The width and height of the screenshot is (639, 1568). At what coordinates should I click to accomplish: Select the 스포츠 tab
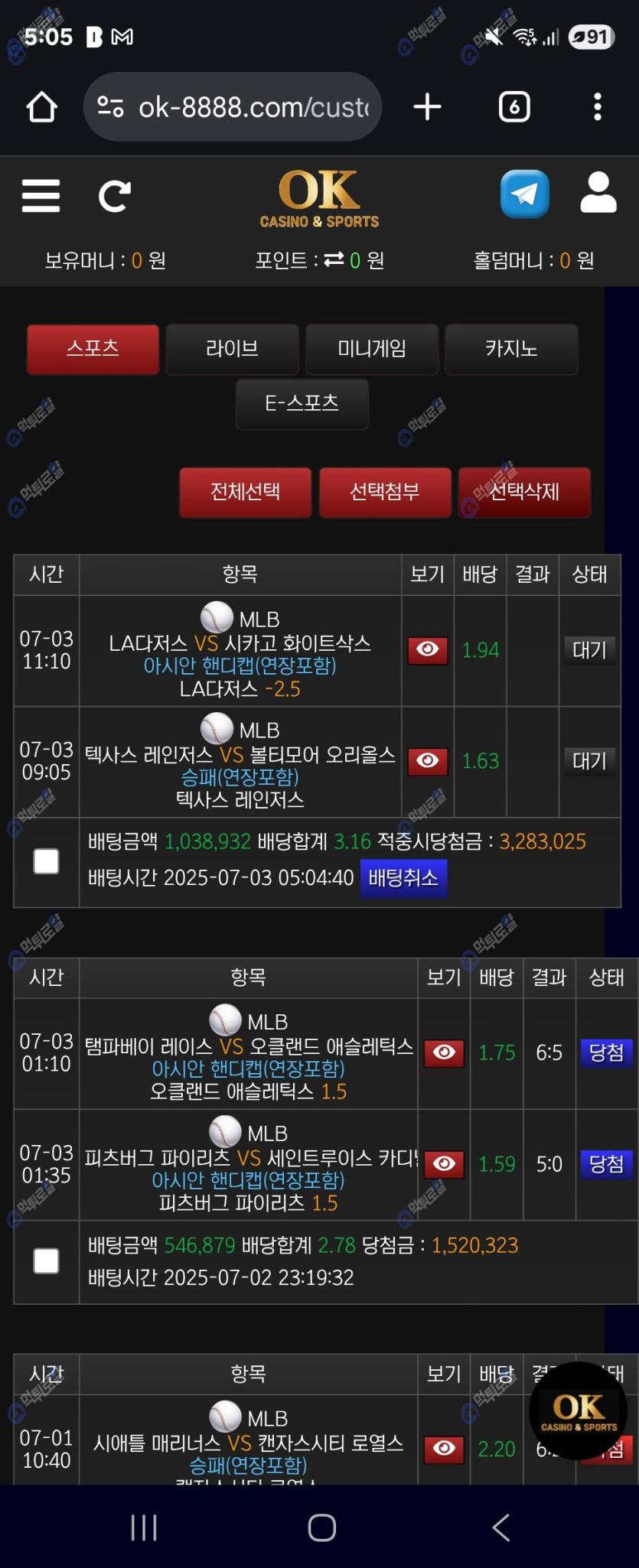pos(93,349)
